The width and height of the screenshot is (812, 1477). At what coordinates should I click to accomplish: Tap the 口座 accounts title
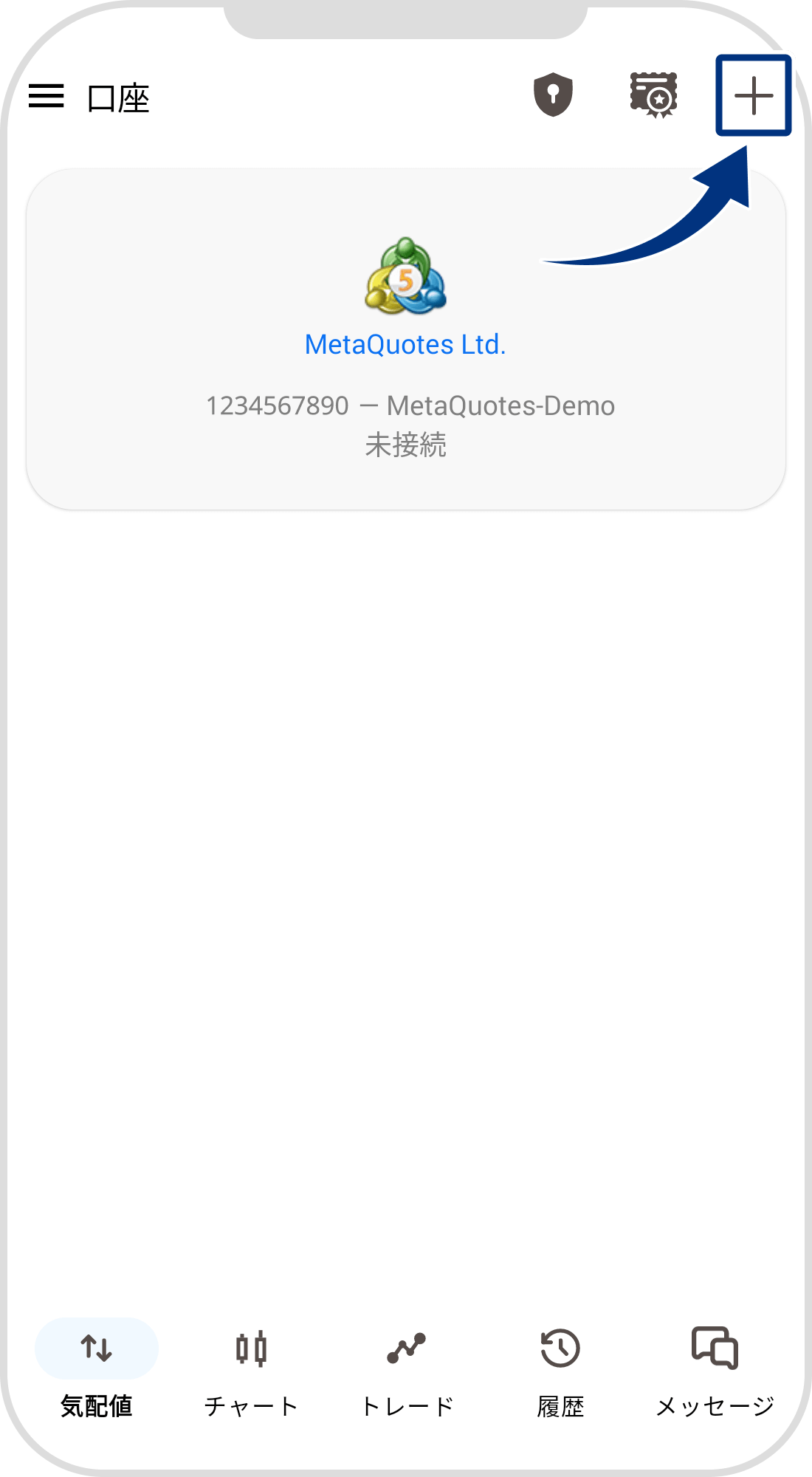[117, 98]
